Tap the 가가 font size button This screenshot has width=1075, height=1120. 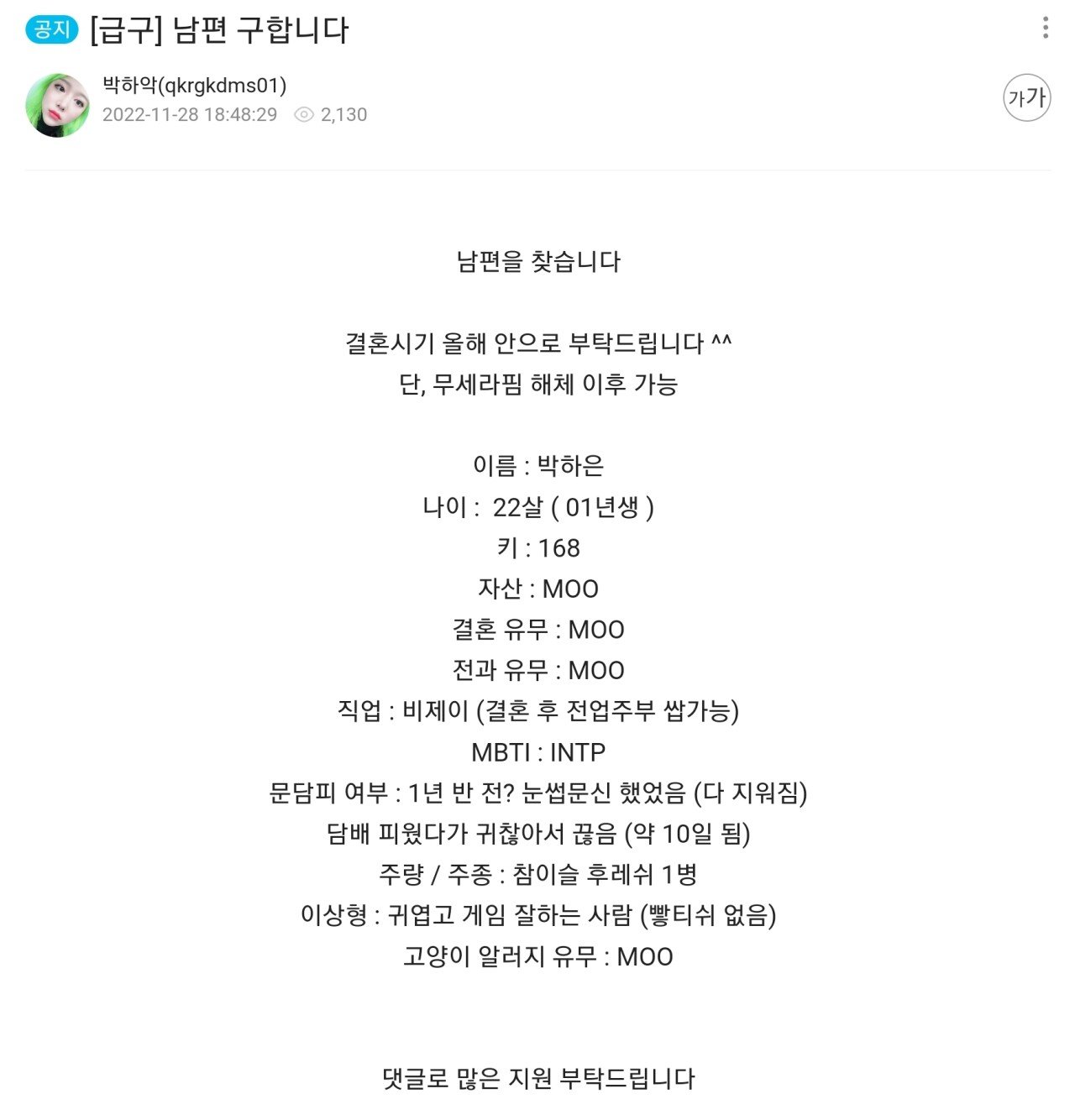pos(1026,98)
